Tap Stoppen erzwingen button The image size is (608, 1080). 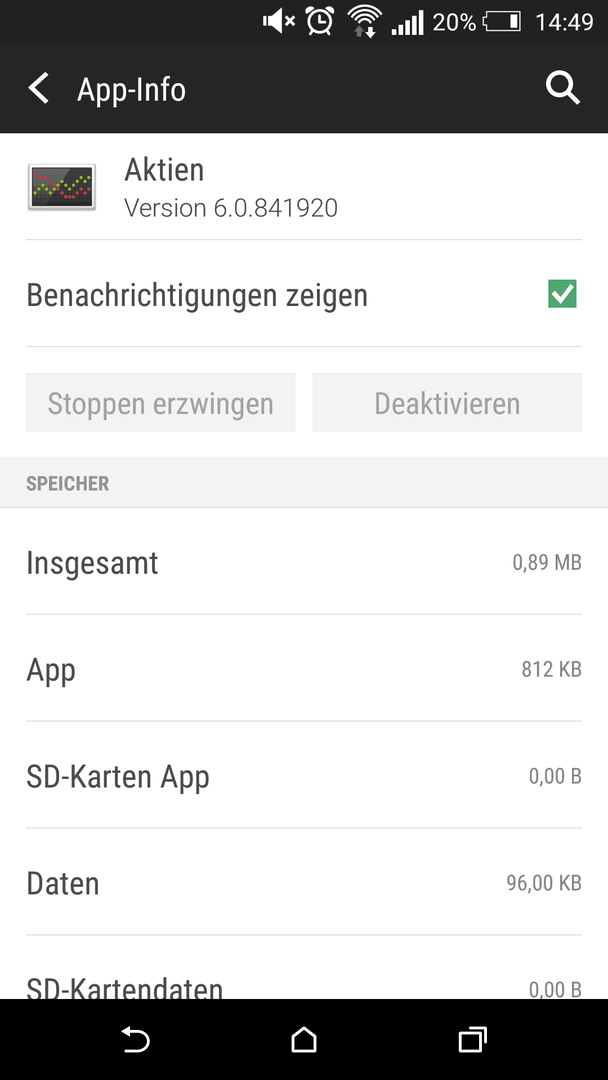[x=160, y=403]
